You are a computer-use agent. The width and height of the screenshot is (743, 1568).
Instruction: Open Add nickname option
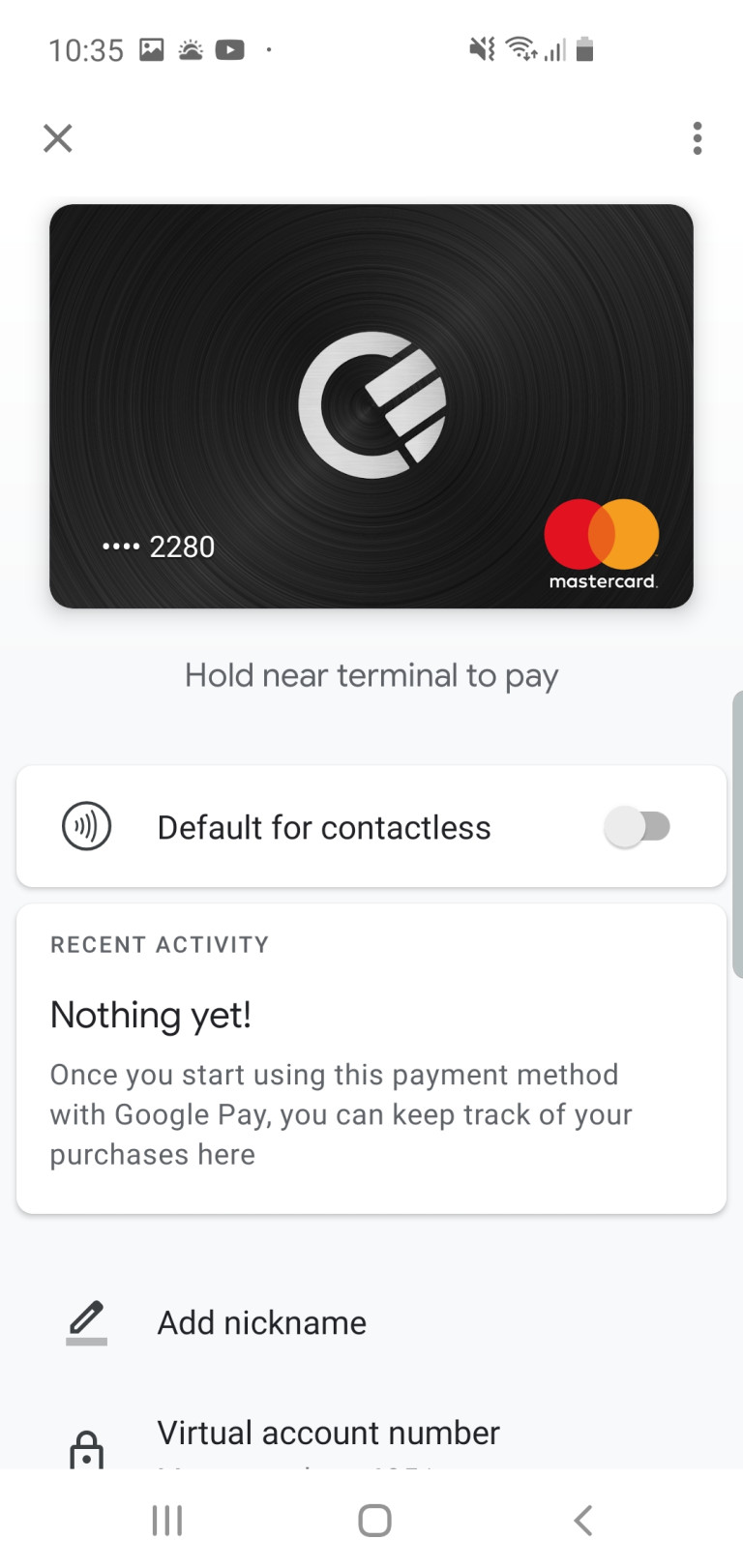click(261, 1322)
